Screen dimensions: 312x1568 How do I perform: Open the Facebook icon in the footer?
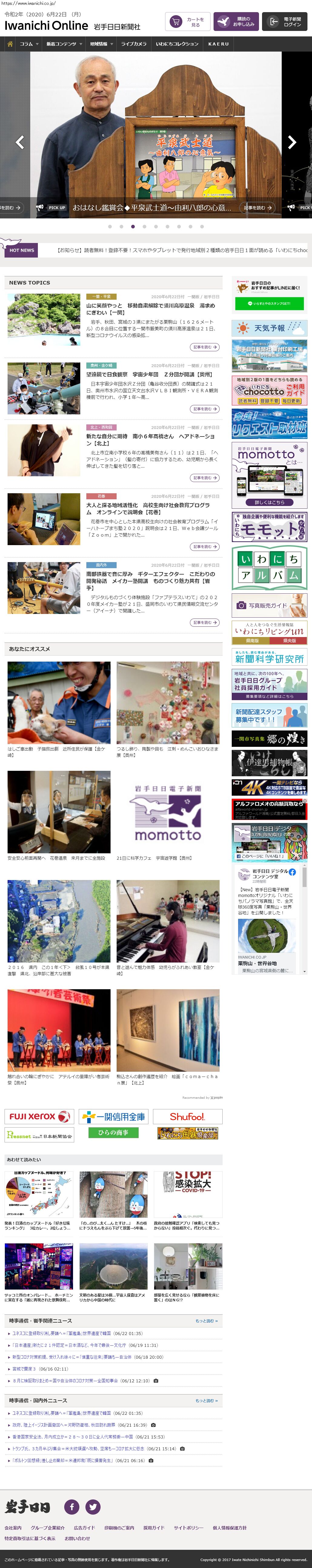point(72,1506)
